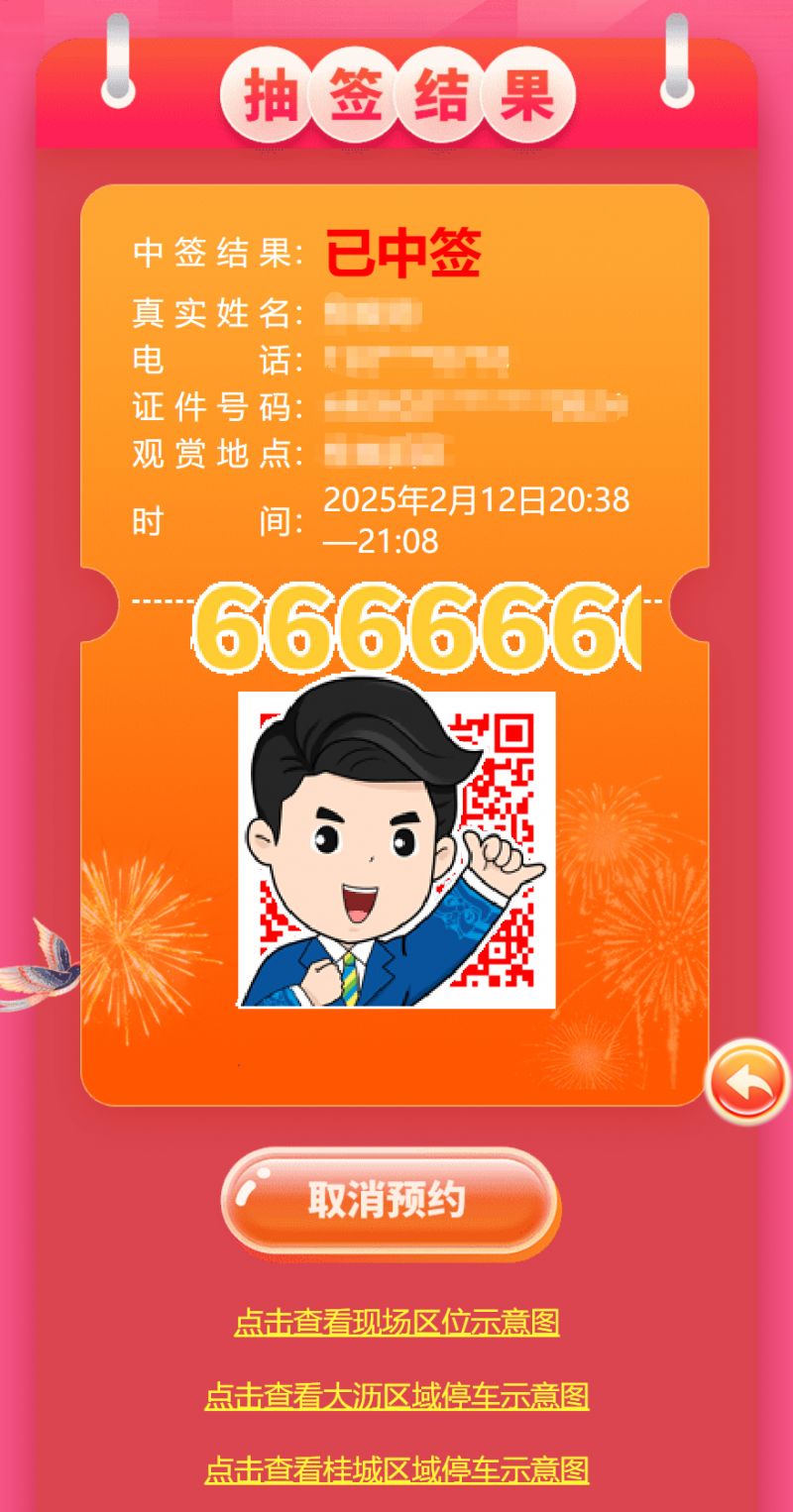Open the 桂城区域停车示意图 link
Viewport: 793px width, 1512px height.
pyautogui.click(x=396, y=1469)
